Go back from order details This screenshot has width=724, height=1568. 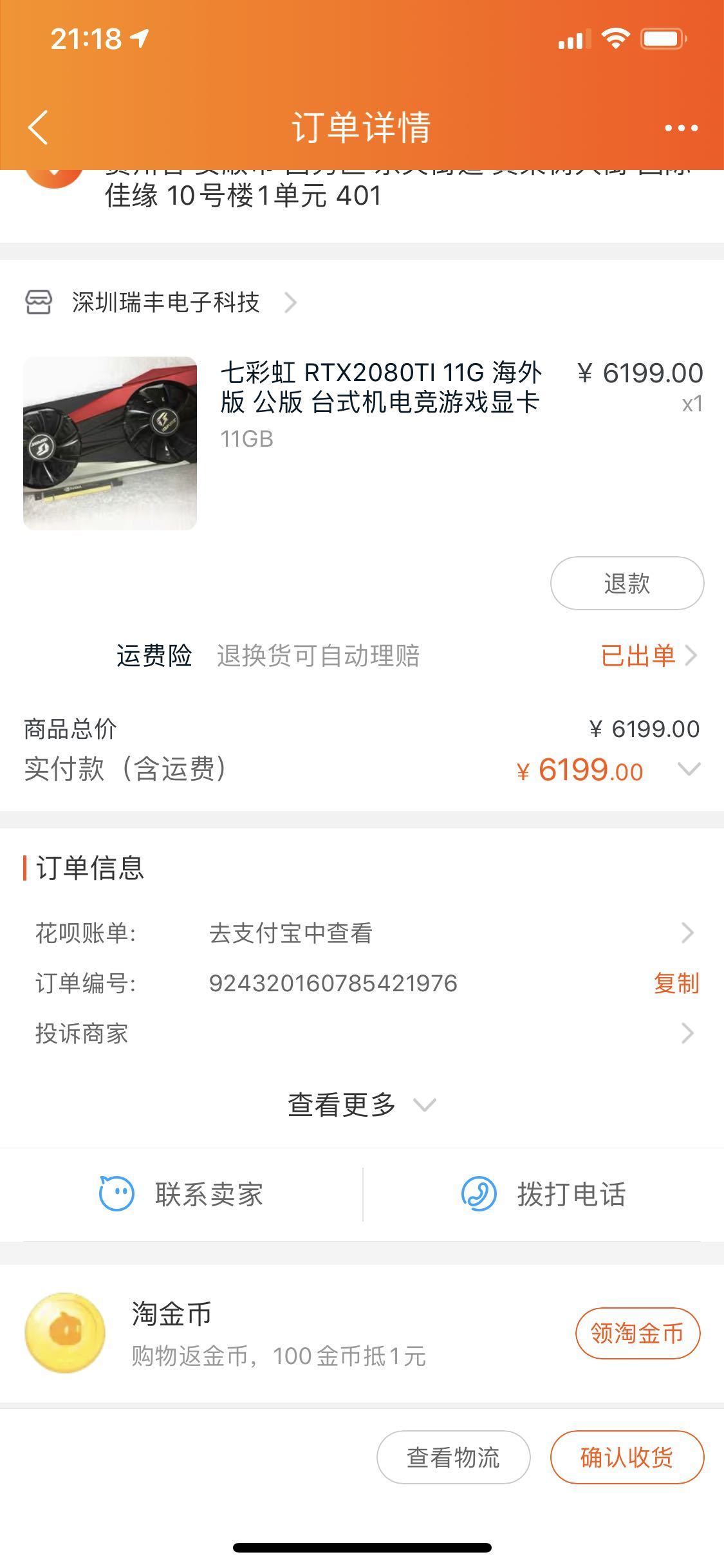[39, 127]
